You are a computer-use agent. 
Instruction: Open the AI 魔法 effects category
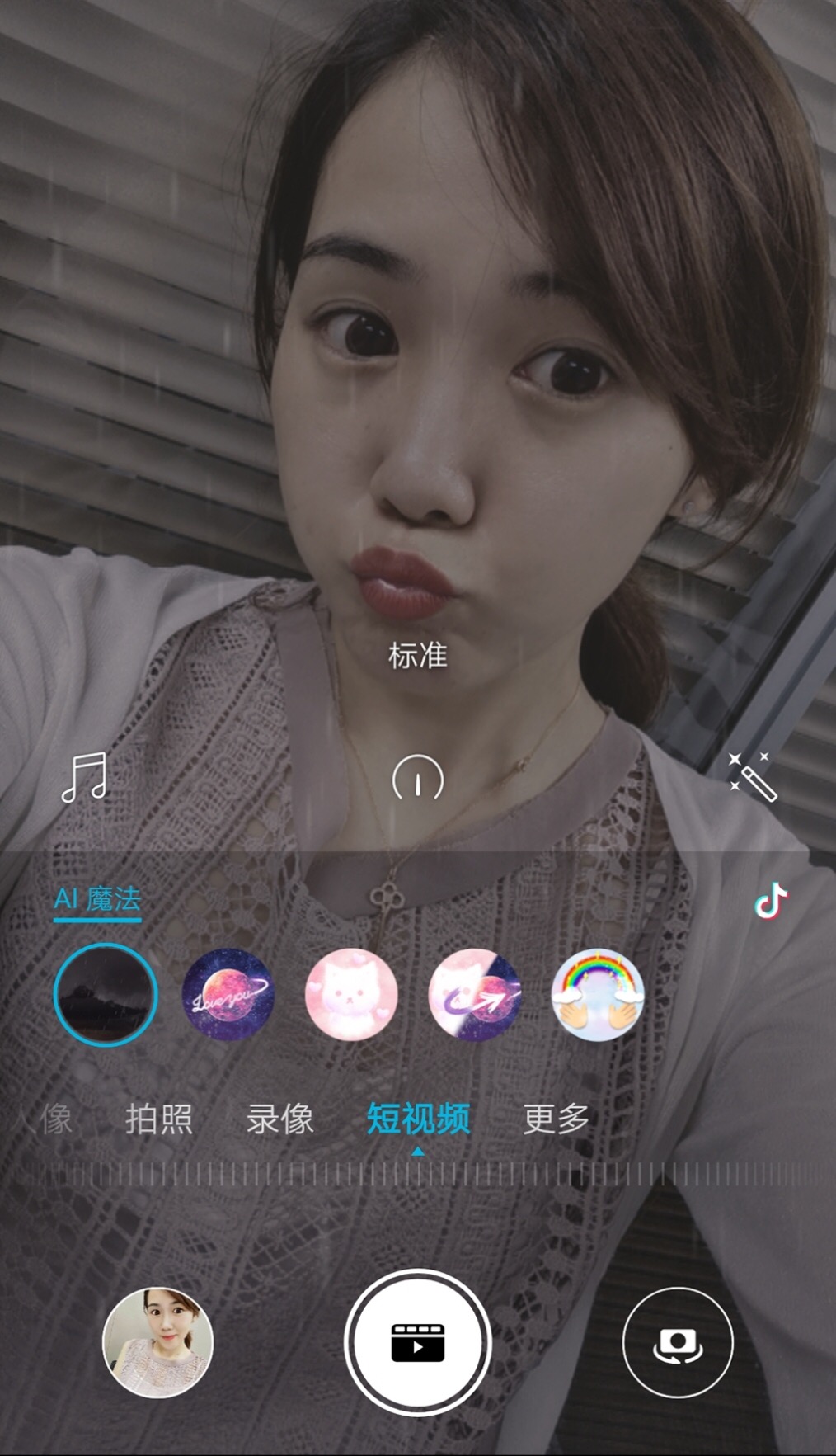[x=97, y=899]
